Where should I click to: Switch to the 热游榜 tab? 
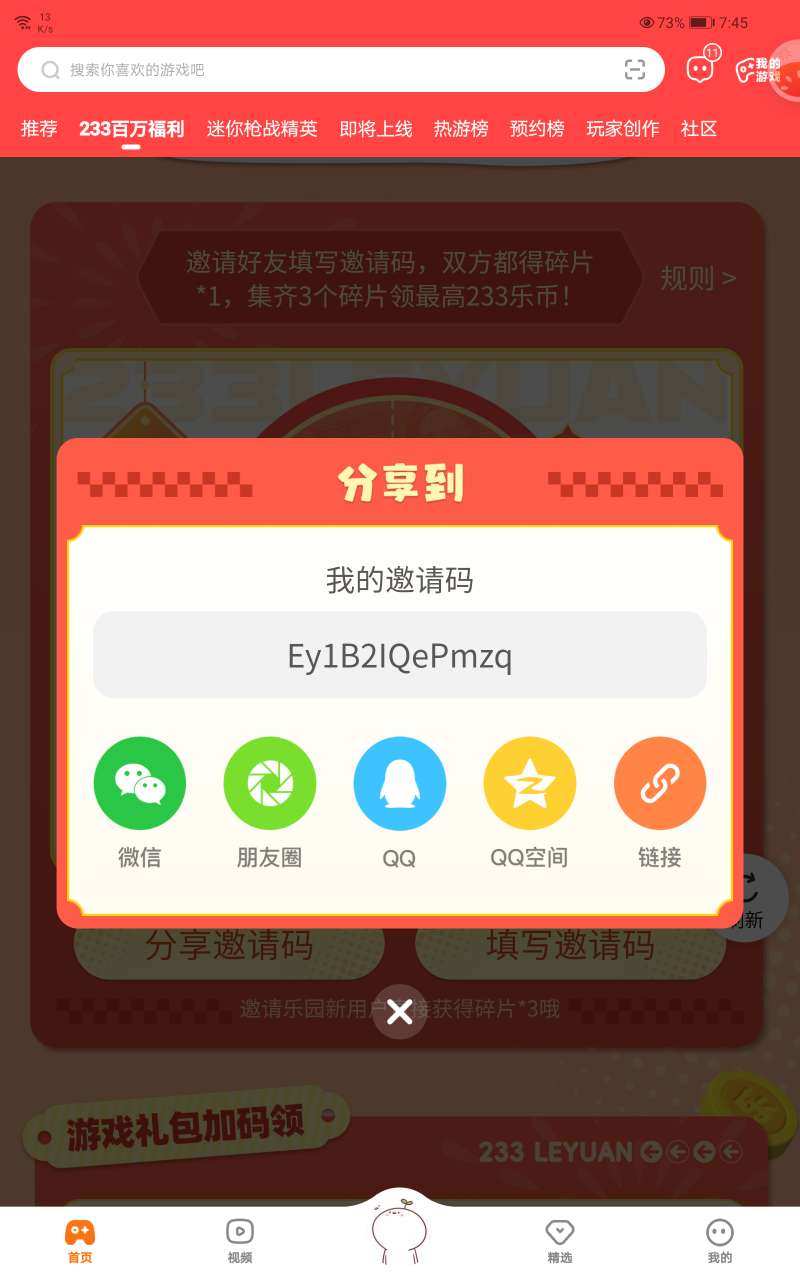point(461,129)
